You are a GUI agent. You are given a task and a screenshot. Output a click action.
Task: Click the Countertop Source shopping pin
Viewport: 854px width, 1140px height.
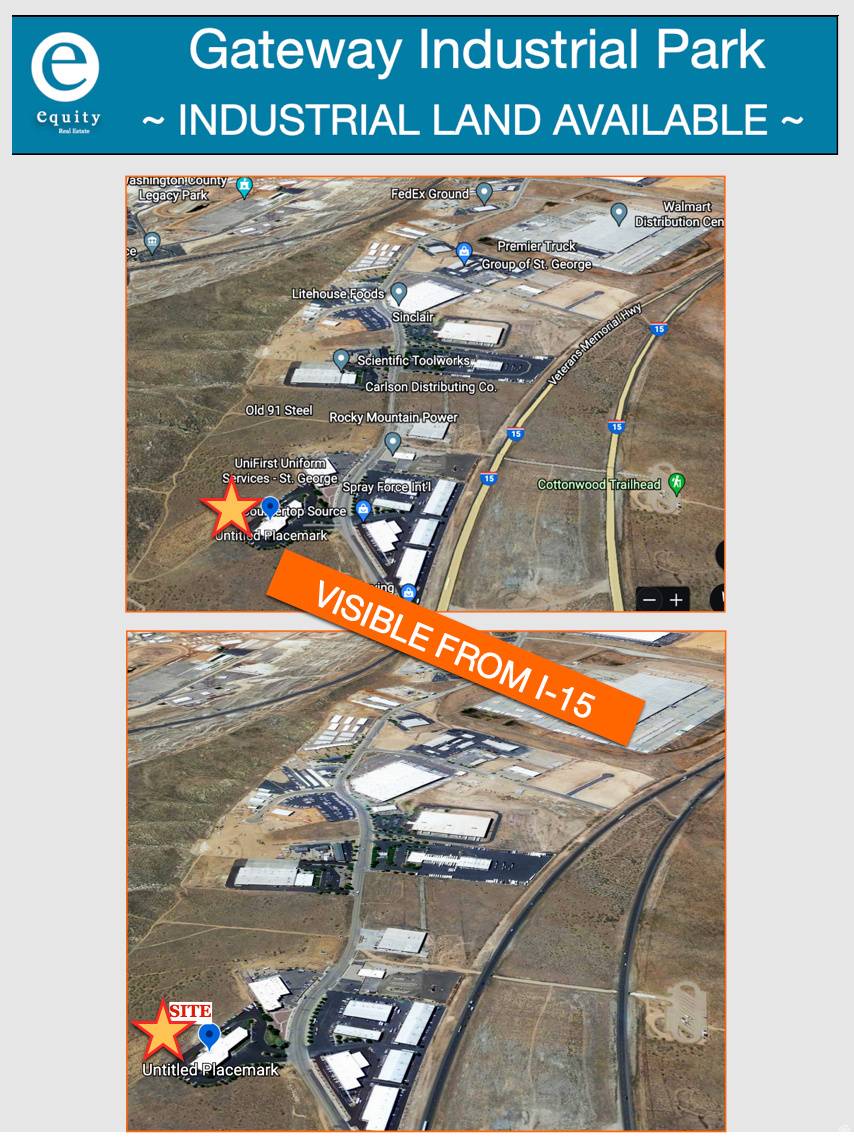coord(362,509)
